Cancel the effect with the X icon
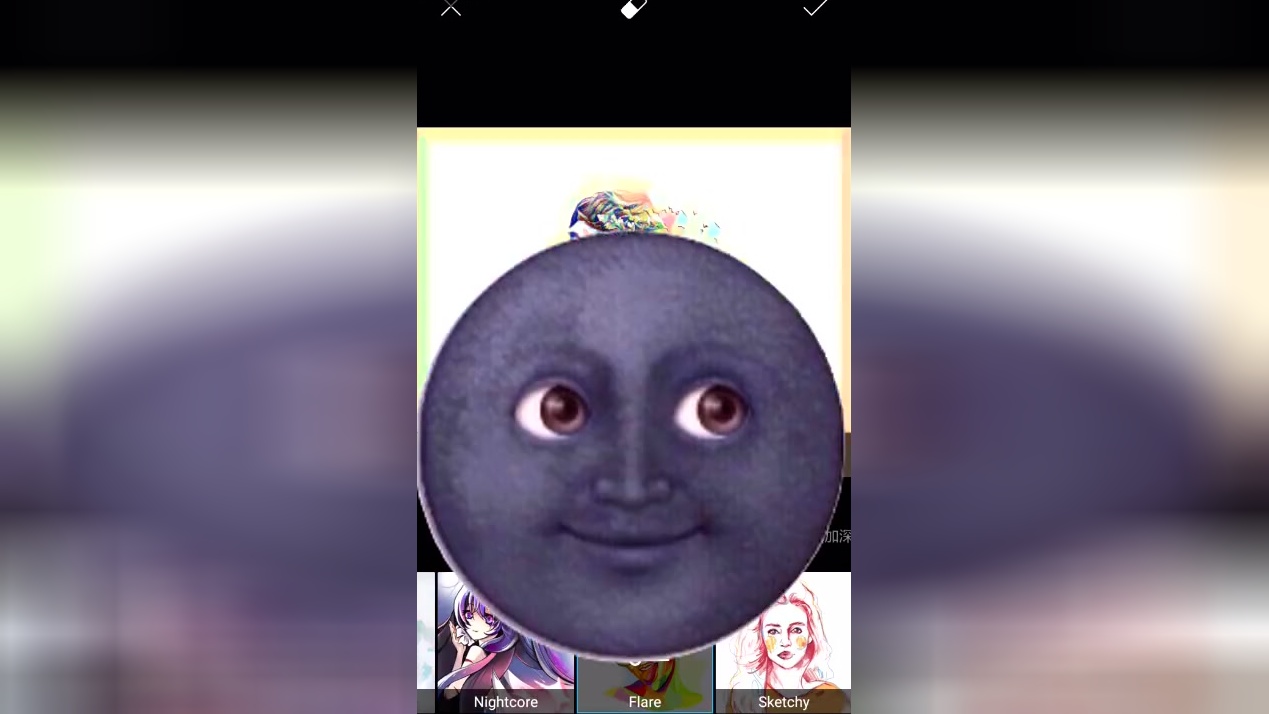This screenshot has height=714, width=1269. pos(451,8)
